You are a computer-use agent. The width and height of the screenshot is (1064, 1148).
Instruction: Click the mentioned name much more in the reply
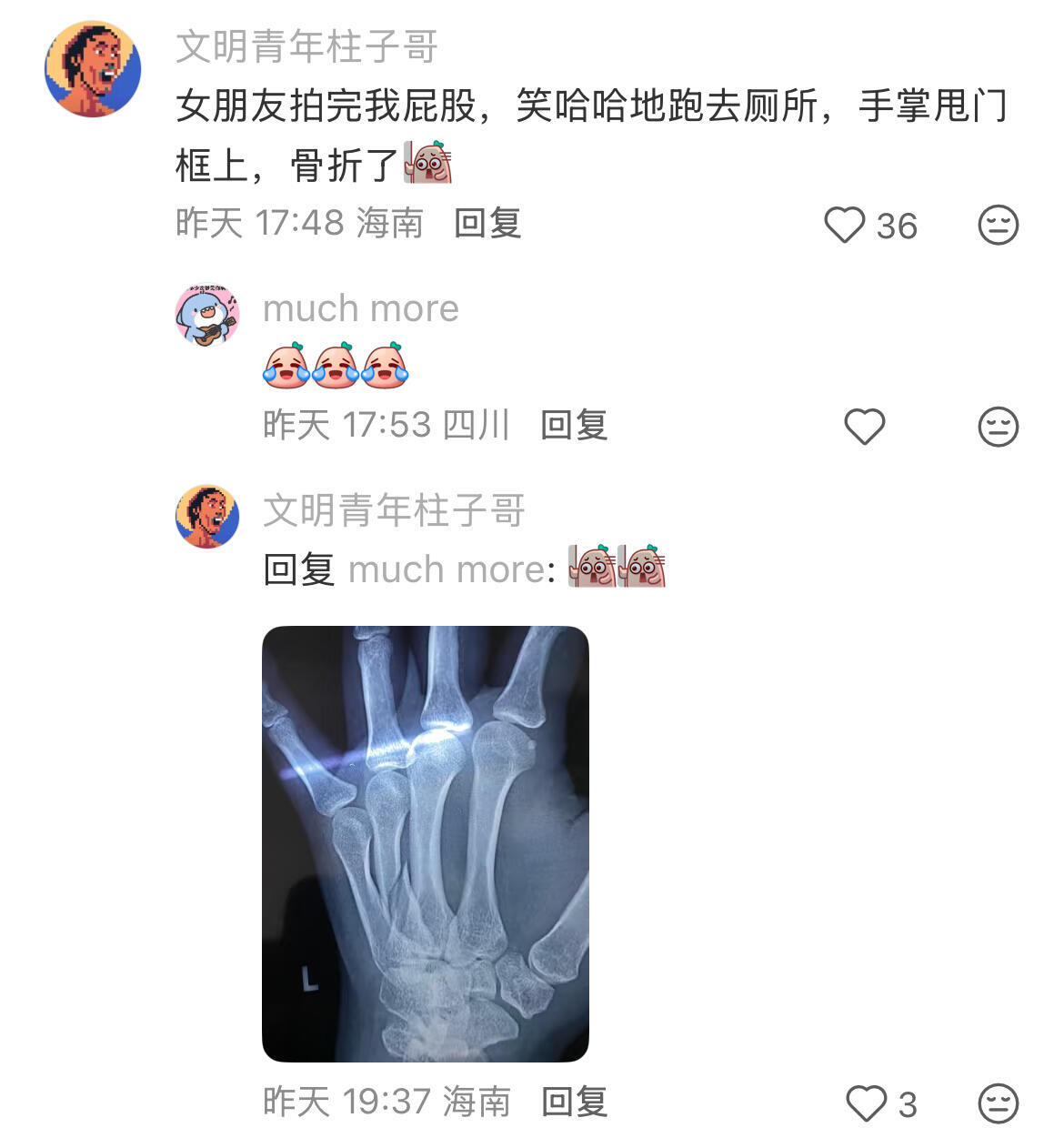point(444,569)
